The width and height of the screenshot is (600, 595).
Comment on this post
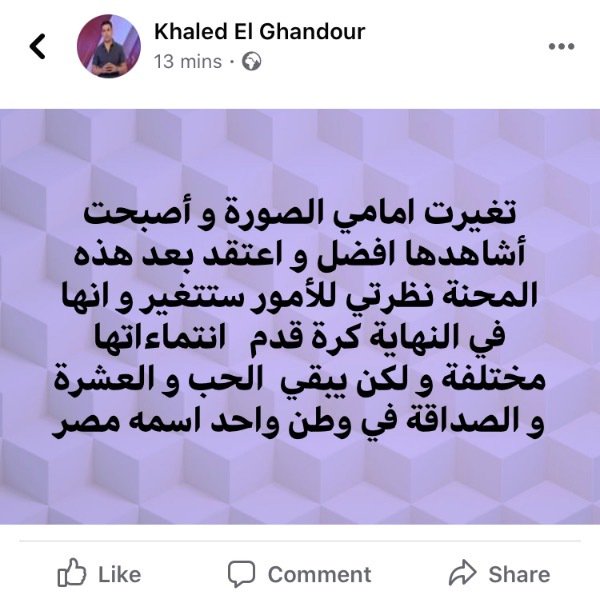299,573
